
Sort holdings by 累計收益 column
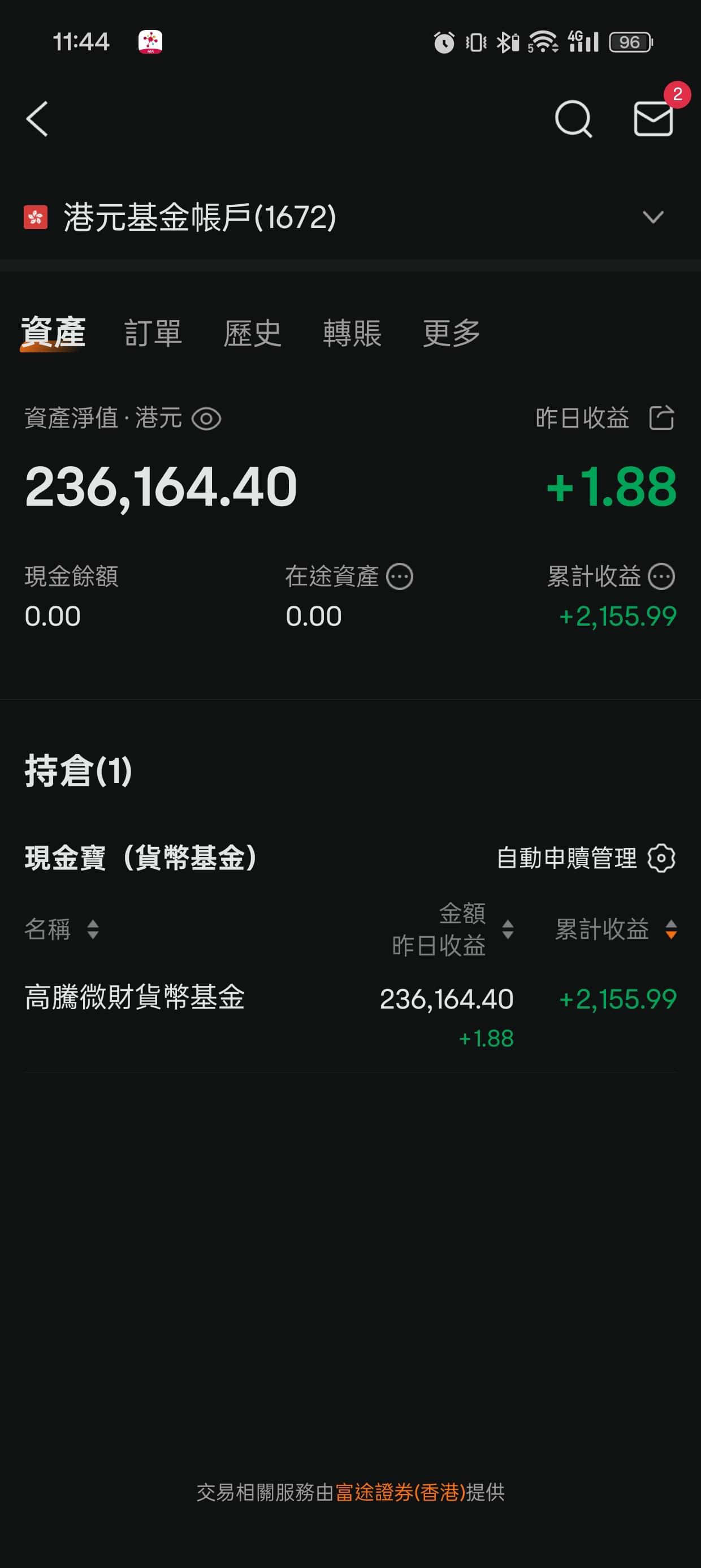pos(616,929)
